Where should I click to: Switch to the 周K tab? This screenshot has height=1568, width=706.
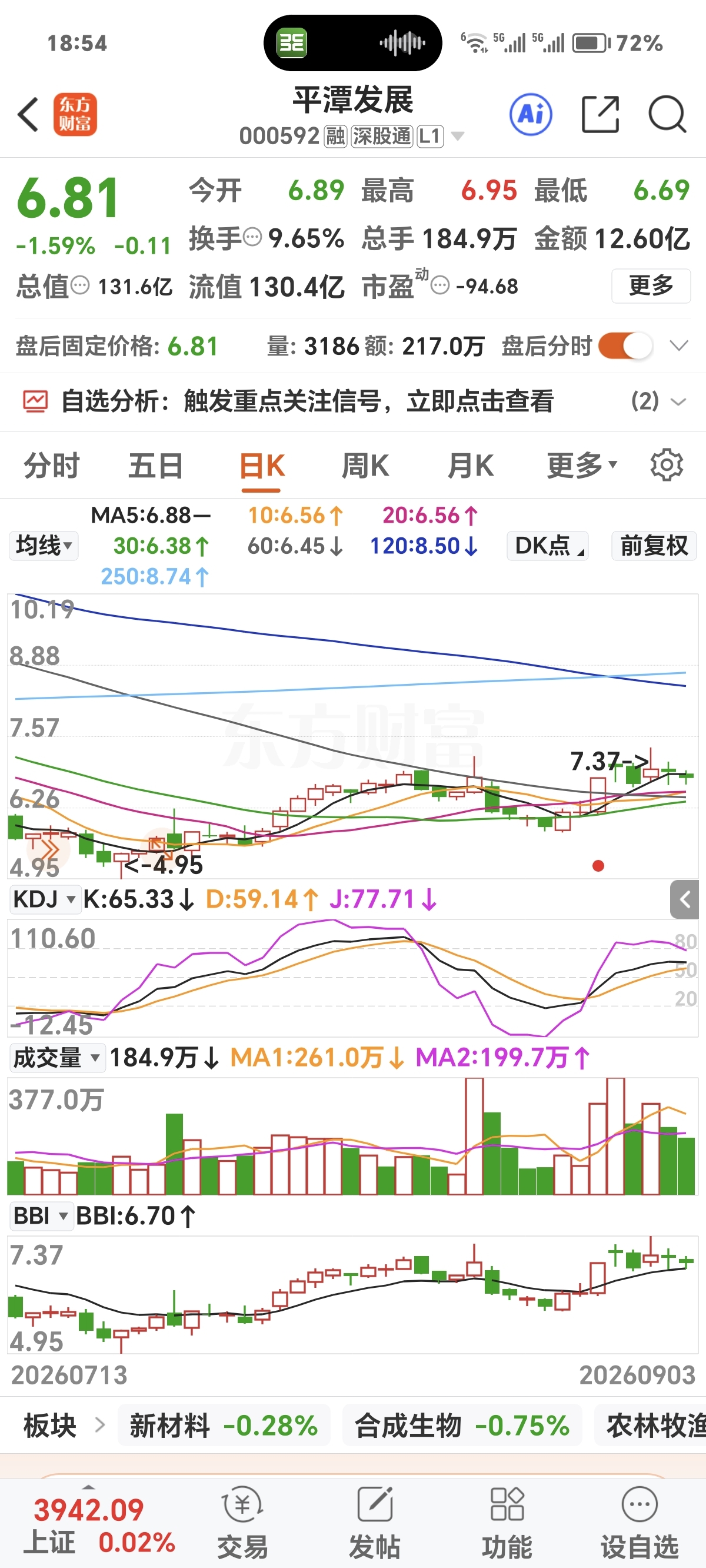(365, 466)
